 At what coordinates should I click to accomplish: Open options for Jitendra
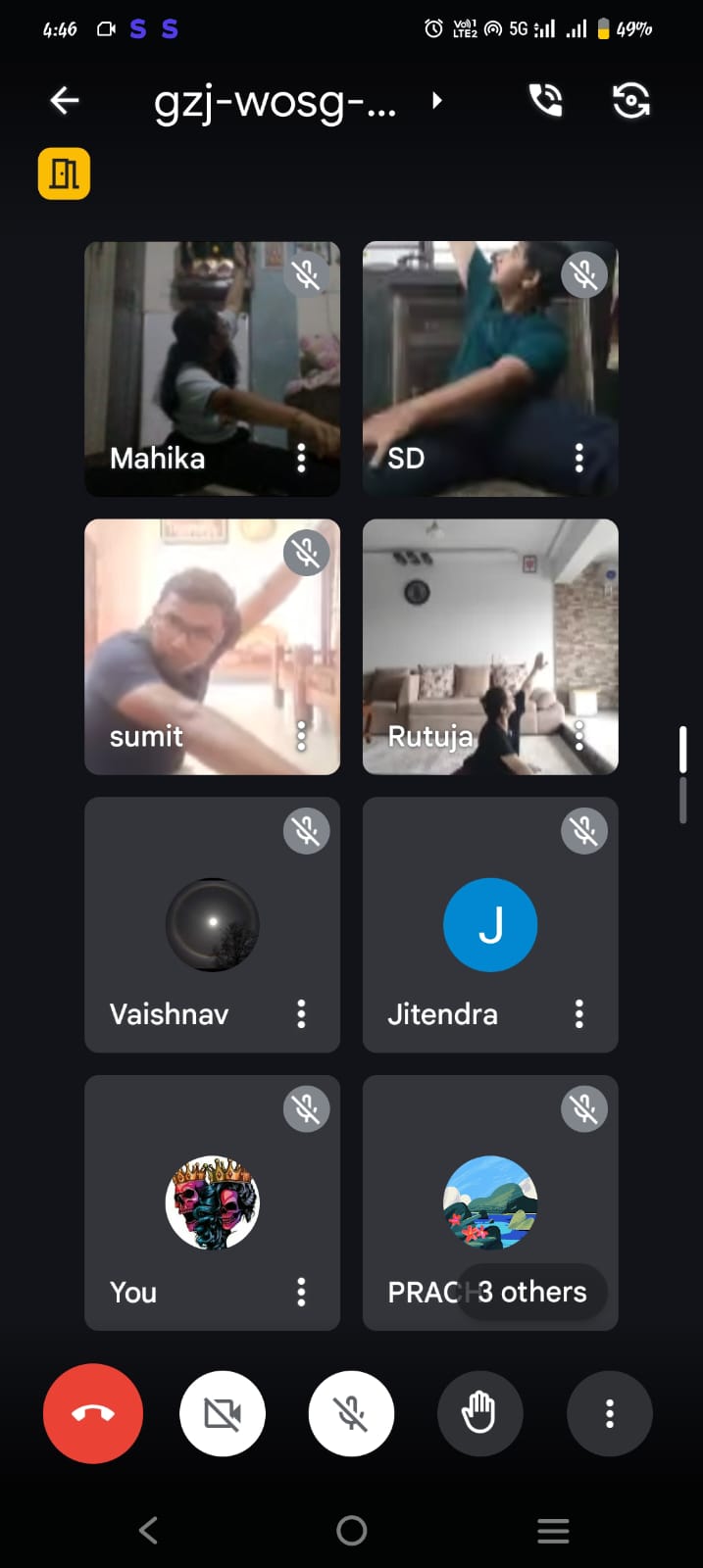coord(578,1014)
